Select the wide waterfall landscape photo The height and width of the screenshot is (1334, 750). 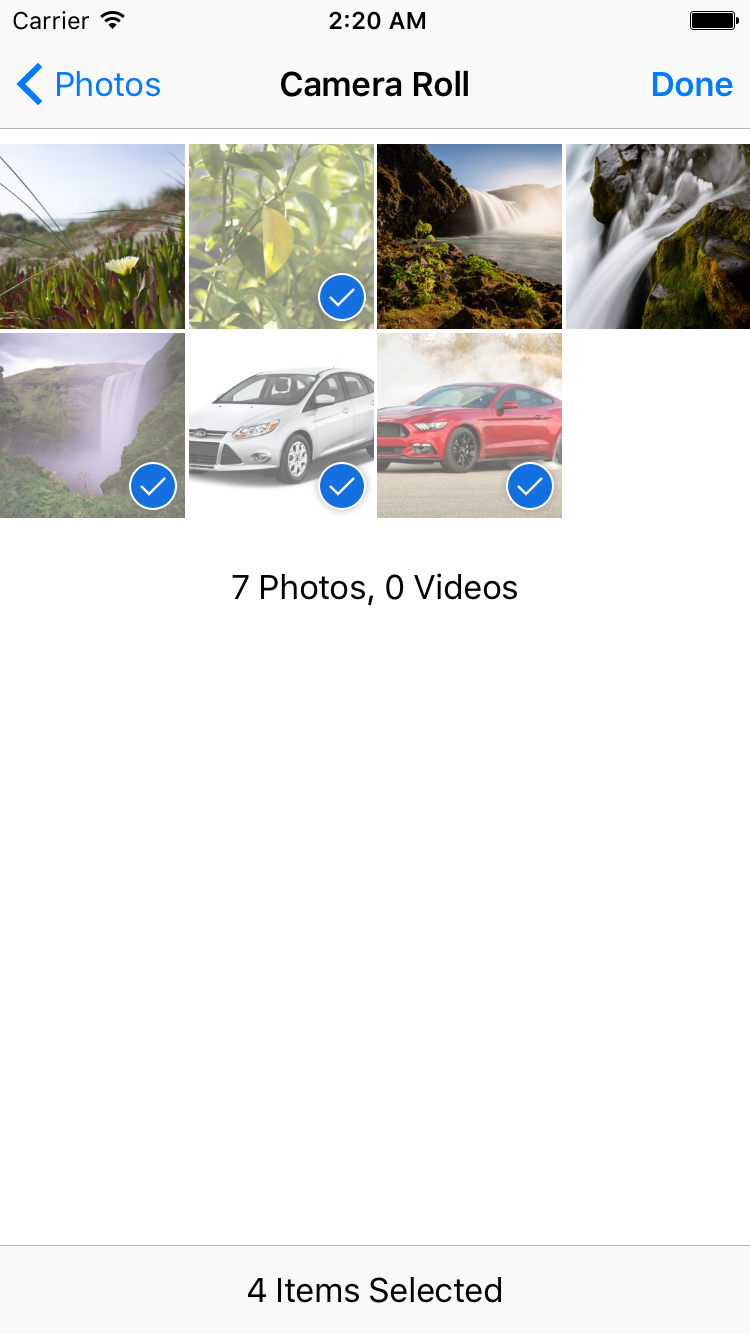469,236
